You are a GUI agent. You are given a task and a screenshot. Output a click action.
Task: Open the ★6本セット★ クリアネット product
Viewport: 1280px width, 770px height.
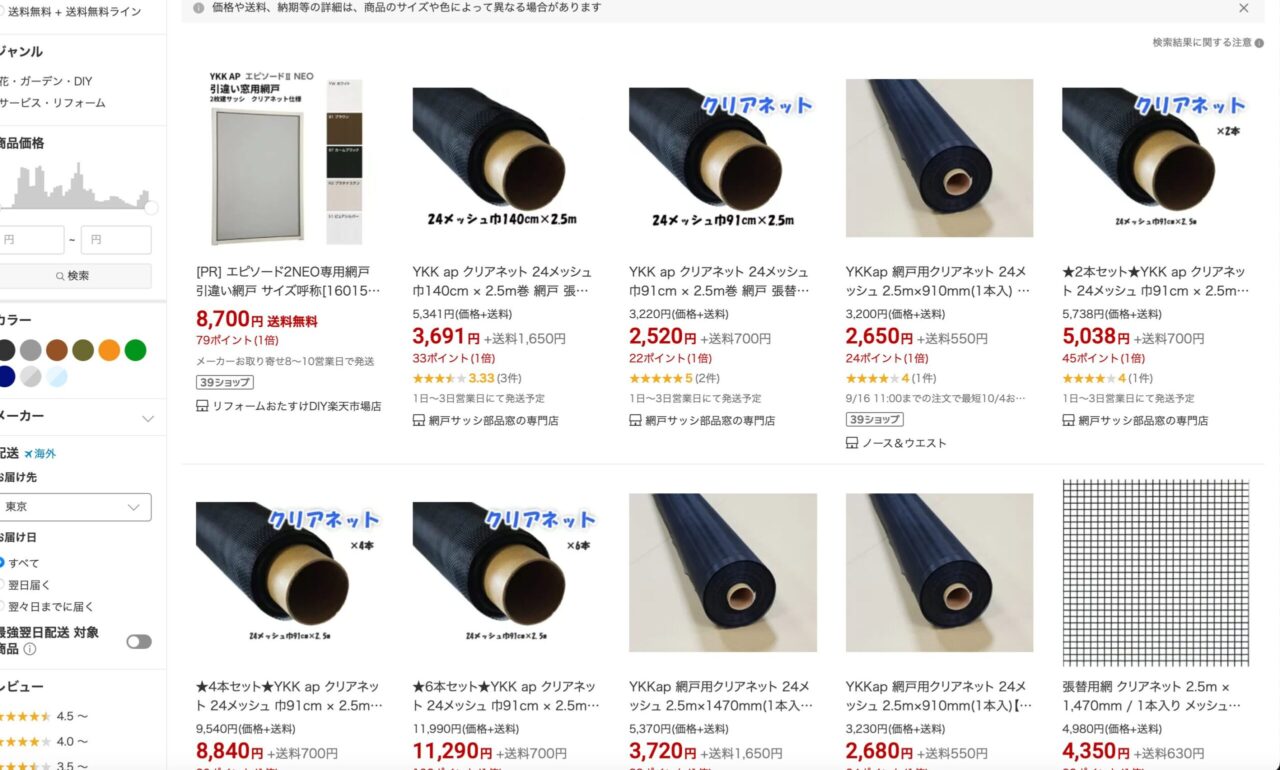(x=504, y=696)
